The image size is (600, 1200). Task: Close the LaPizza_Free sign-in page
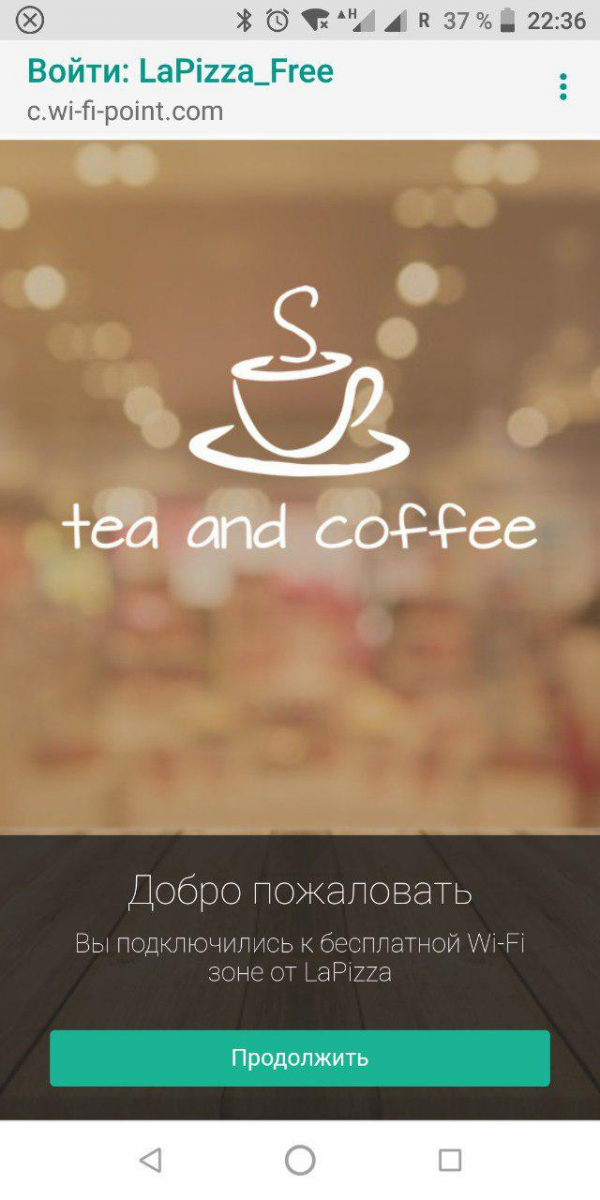(x=31, y=20)
